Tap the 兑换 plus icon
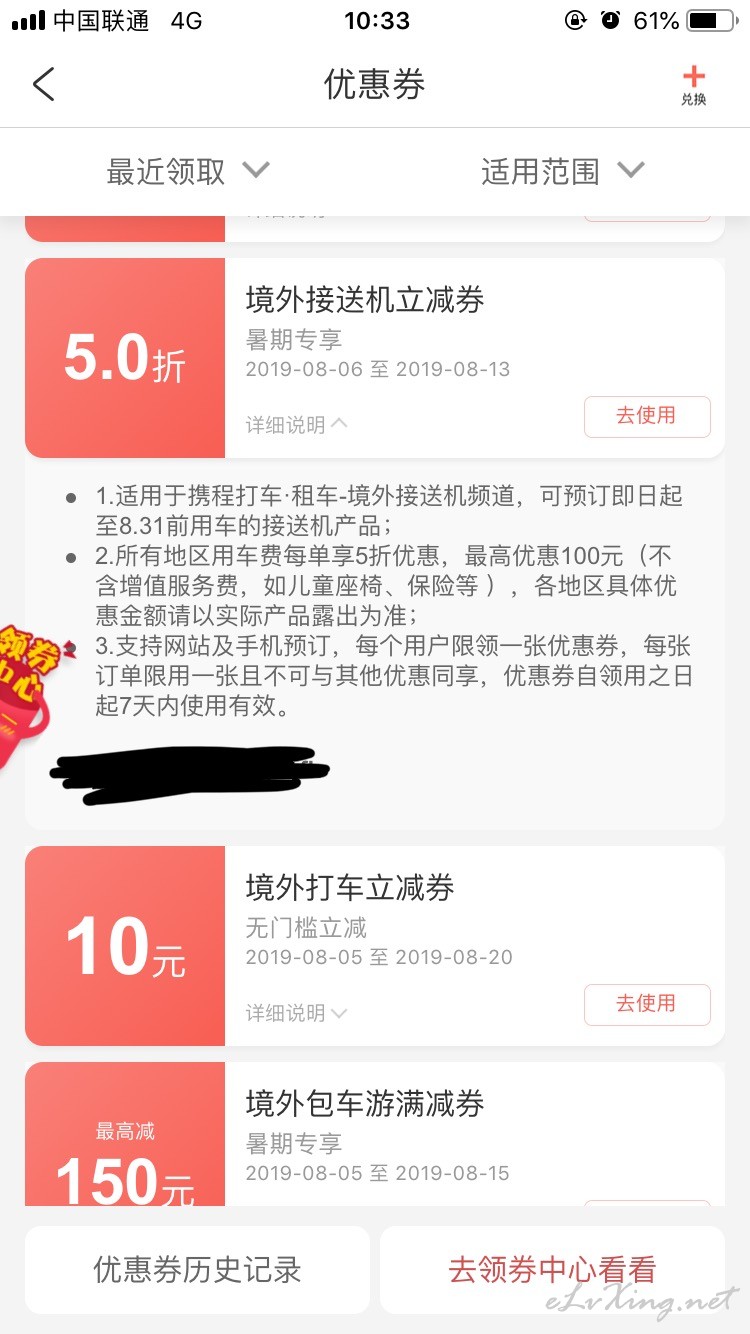 [694, 86]
